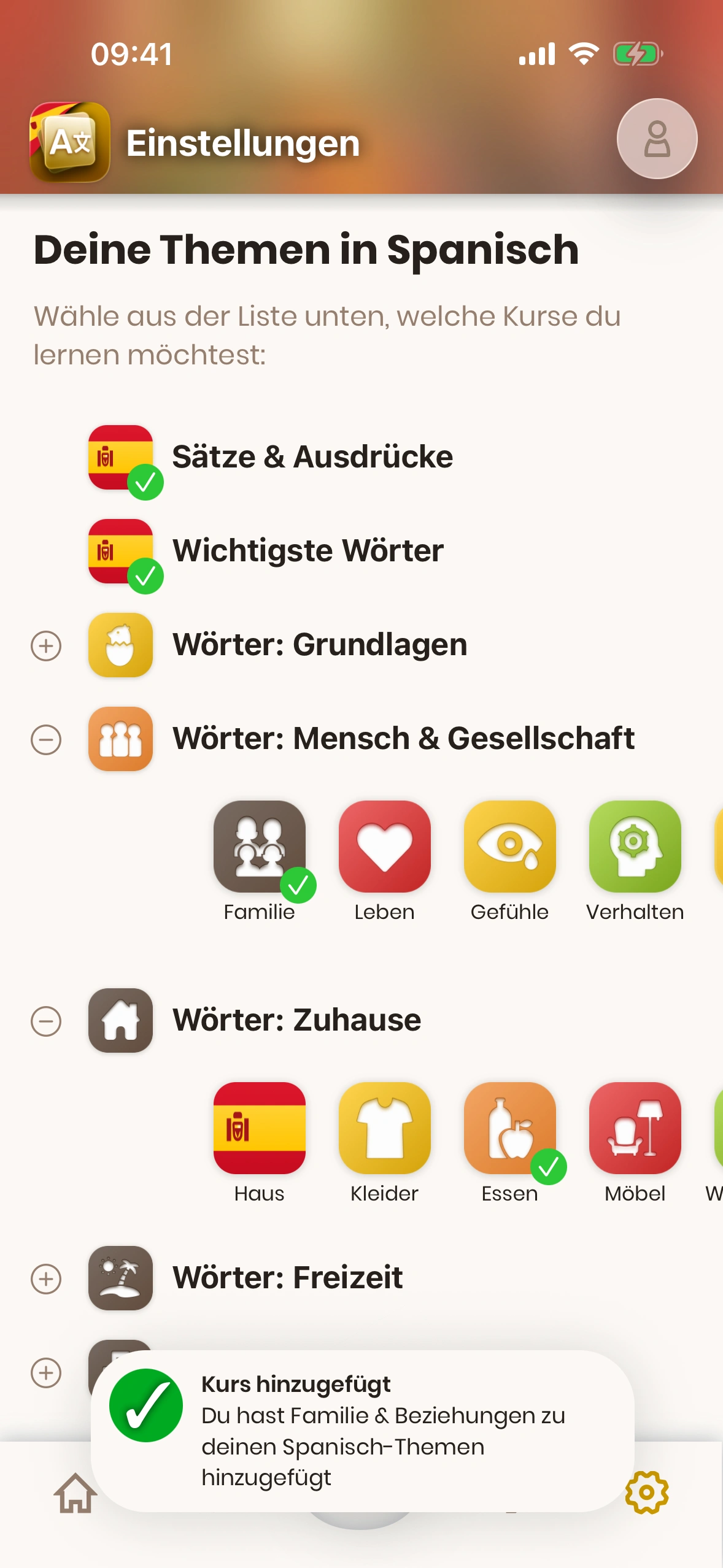Viewport: 723px width, 1568px height.
Task: Deselect the Essen topic
Action: tap(510, 1129)
